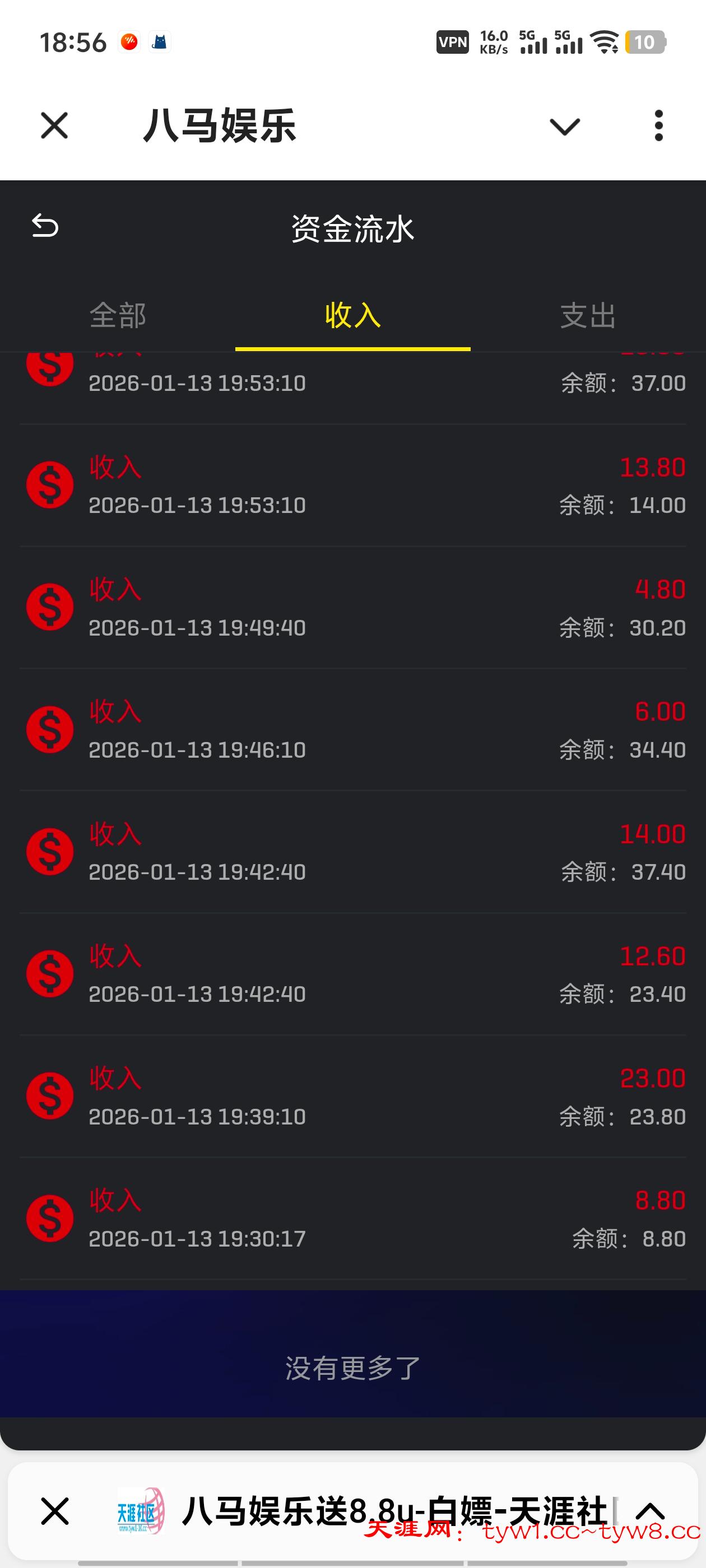Select the 收入 tab
Screen dimensions: 706x1568
(x=352, y=315)
